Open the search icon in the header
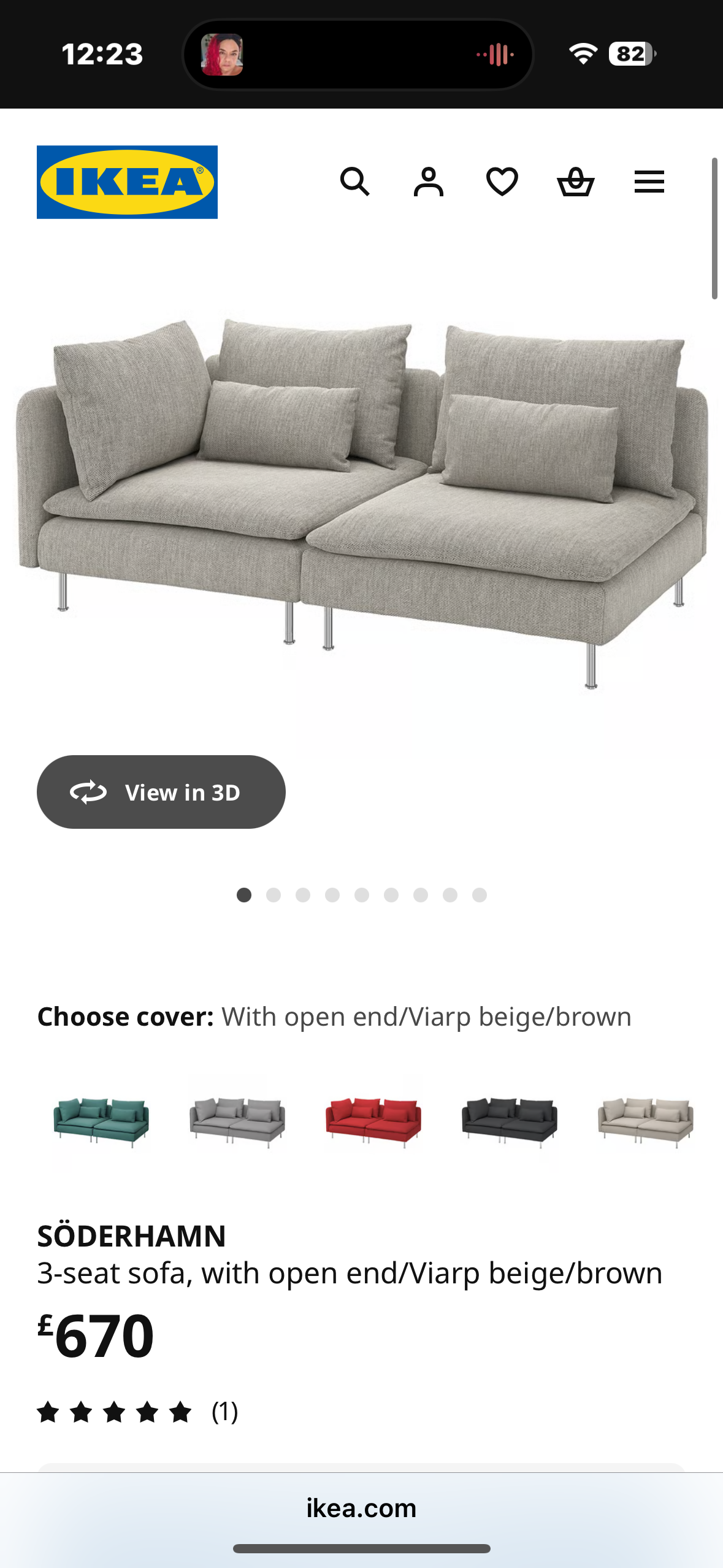 (x=354, y=182)
